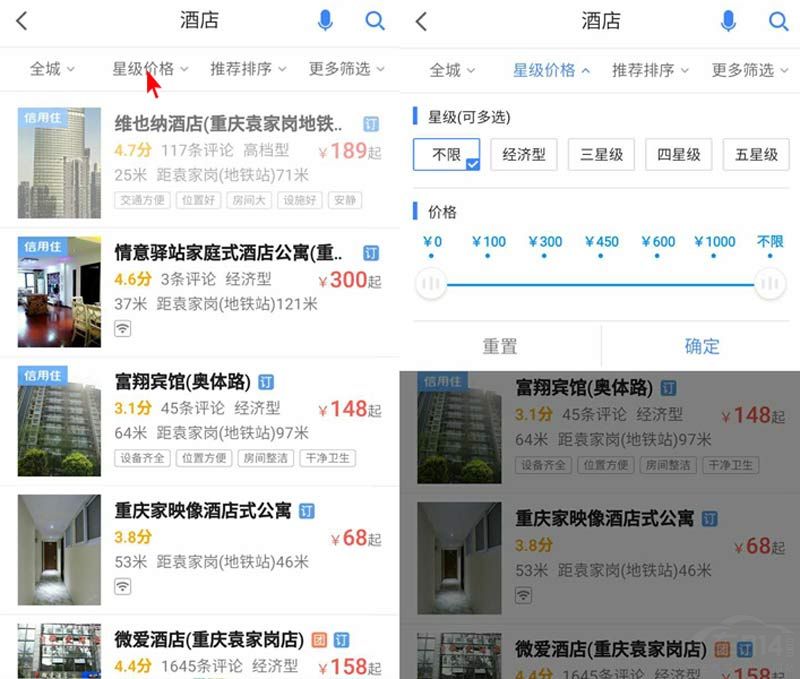Screen dimensions: 800x679
Task: Select the 三星级 filter chip
Action: (x=601, y=155)
